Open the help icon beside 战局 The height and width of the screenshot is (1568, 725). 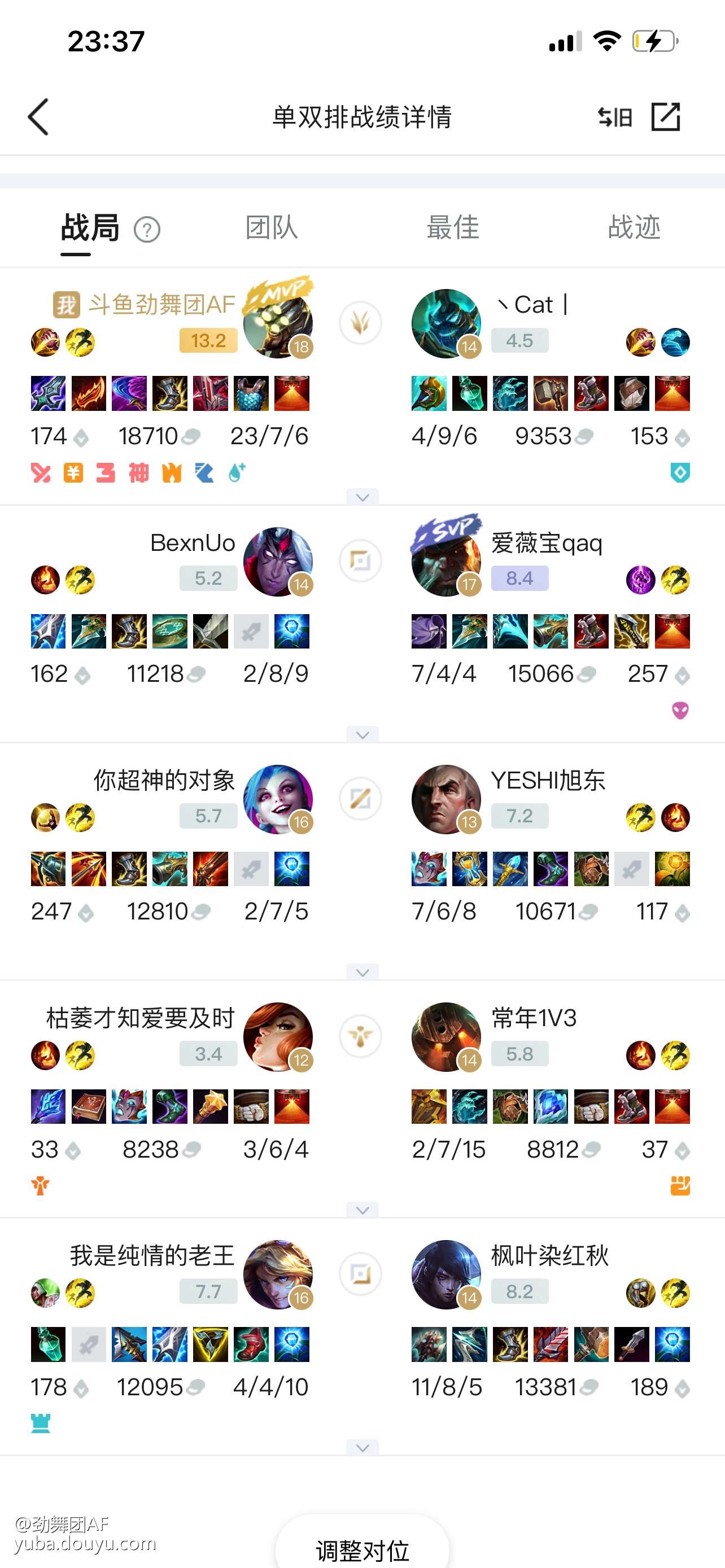147,230
